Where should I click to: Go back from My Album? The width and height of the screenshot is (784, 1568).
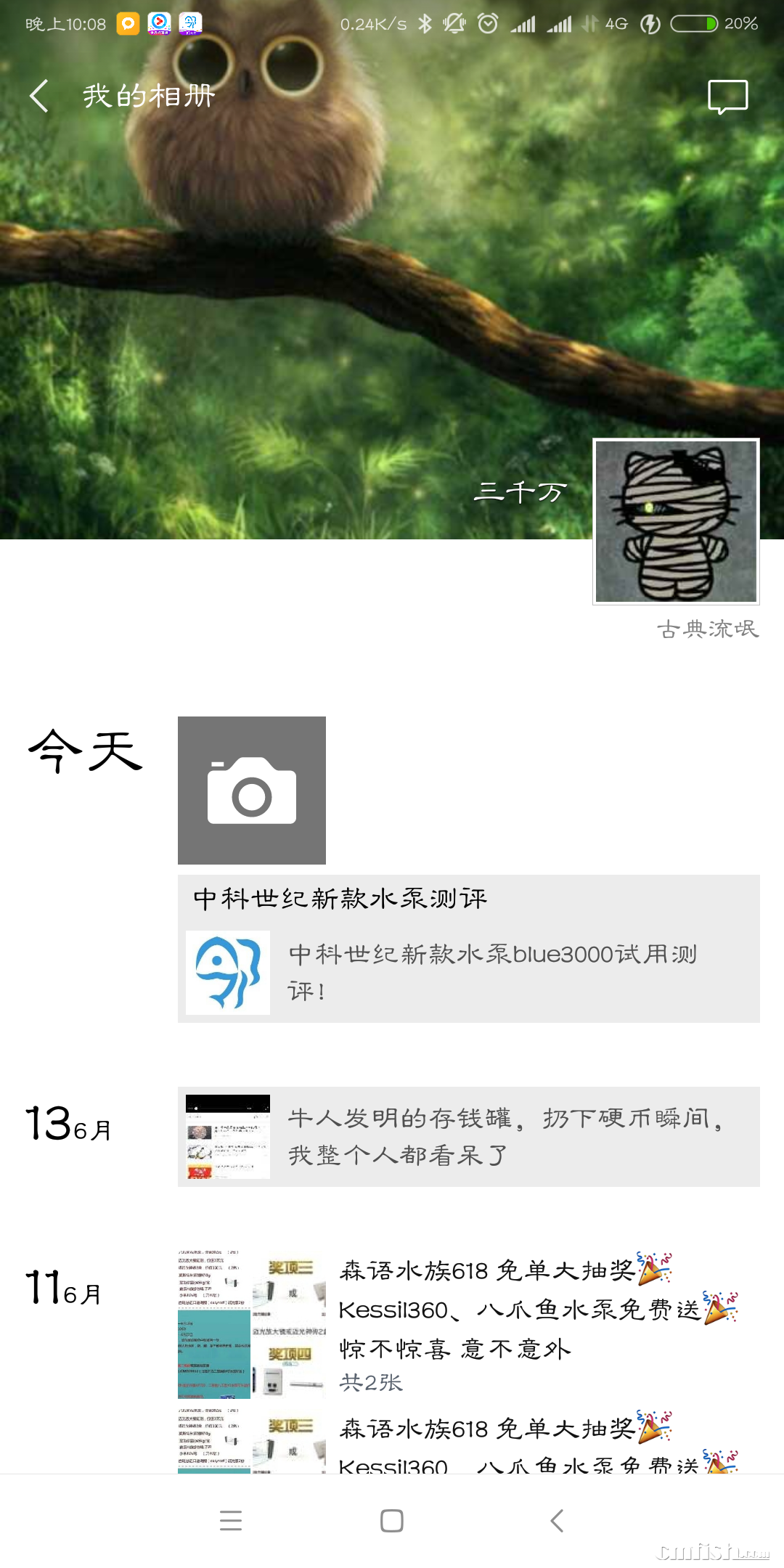pos(39,96)
